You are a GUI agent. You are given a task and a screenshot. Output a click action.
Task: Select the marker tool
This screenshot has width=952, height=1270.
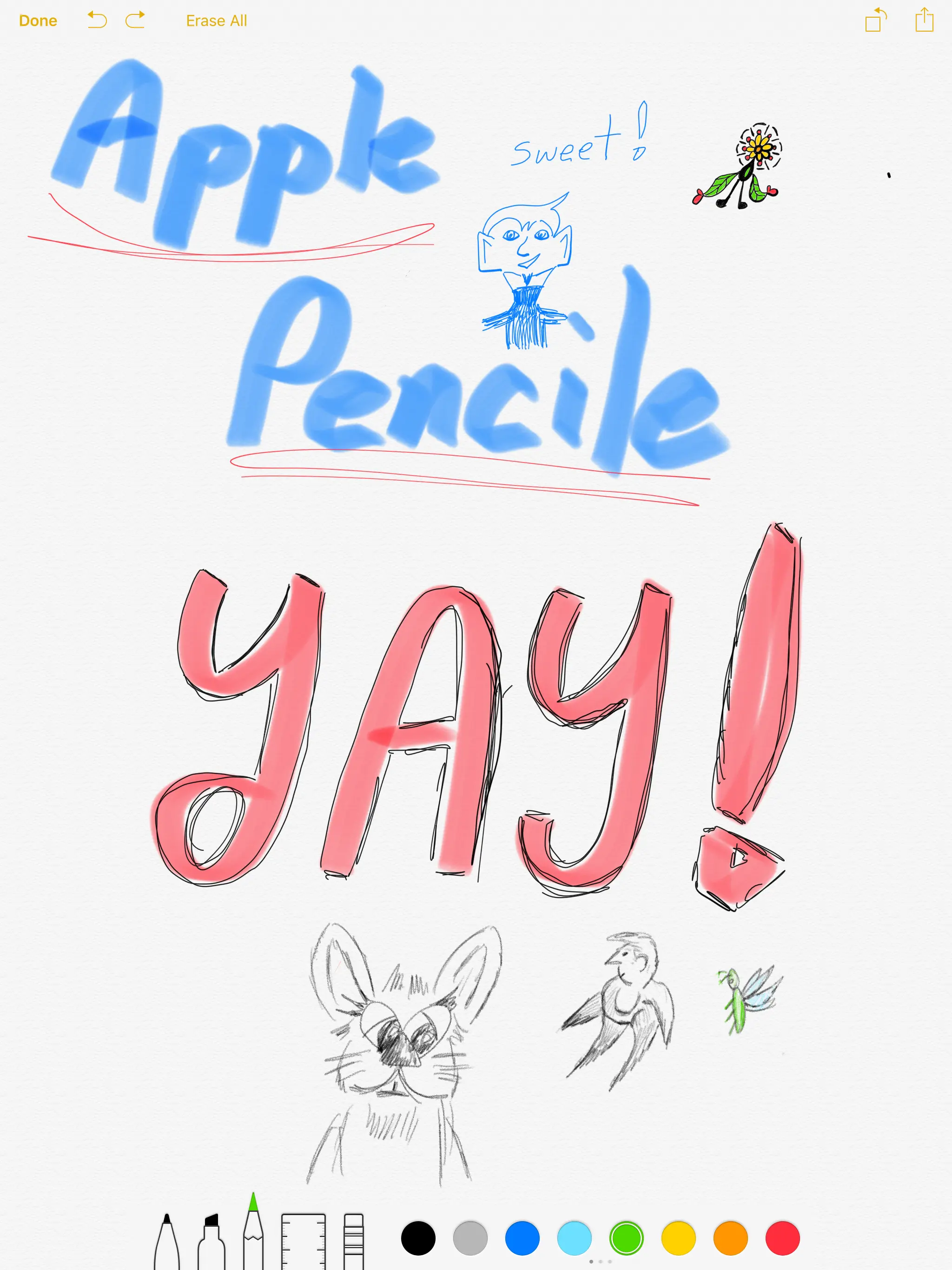212,1243
